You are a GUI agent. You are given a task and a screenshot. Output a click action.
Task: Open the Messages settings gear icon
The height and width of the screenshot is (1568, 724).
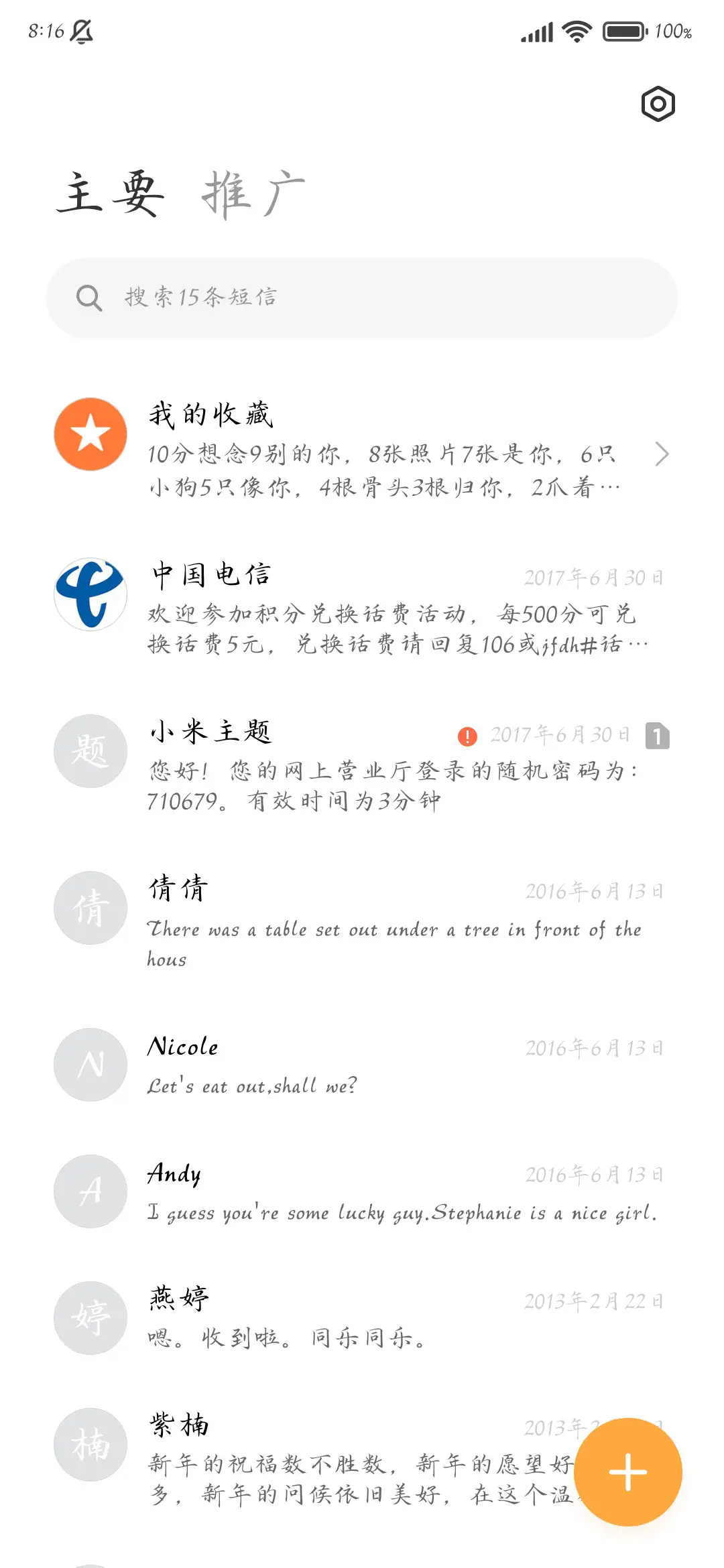point(657,104)
